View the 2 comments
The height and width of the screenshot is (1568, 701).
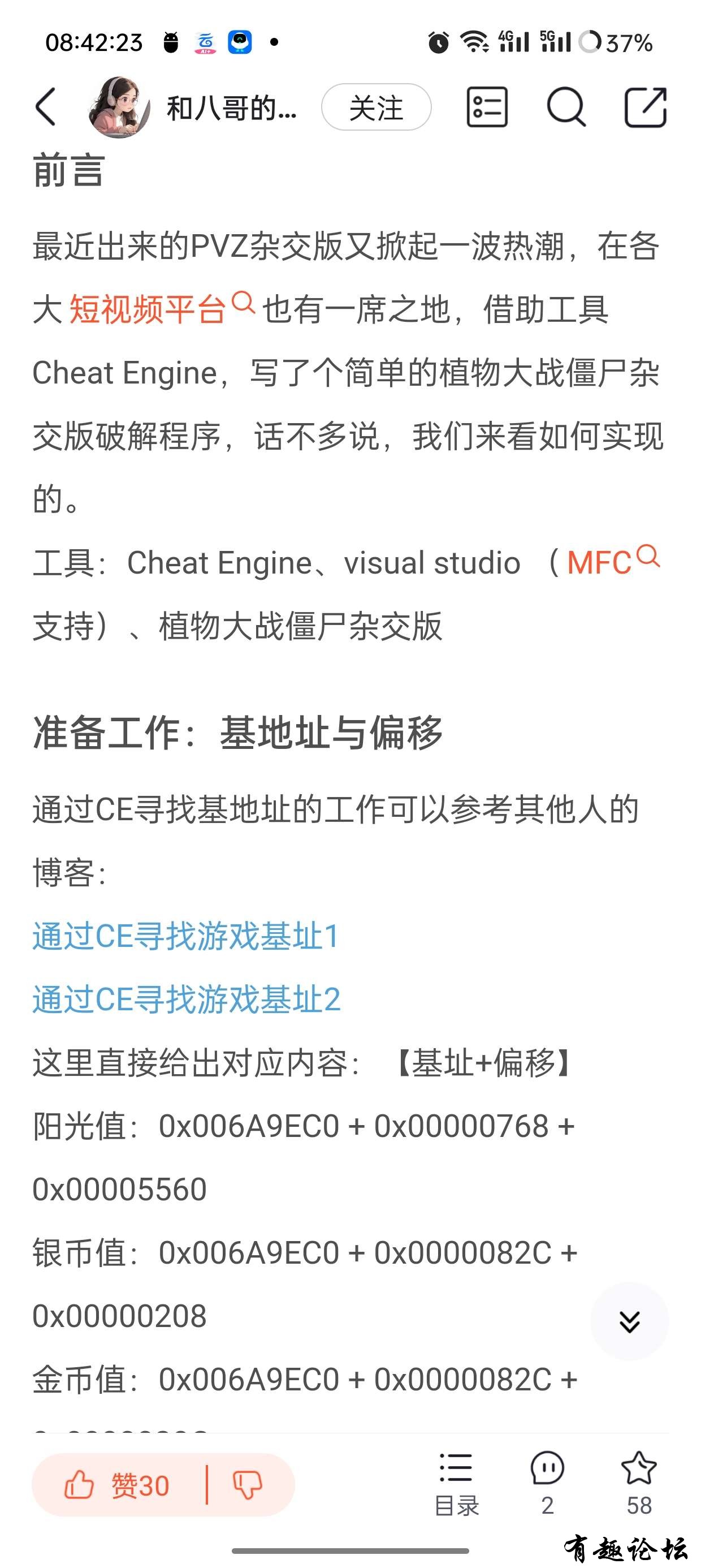(547, 1483)
